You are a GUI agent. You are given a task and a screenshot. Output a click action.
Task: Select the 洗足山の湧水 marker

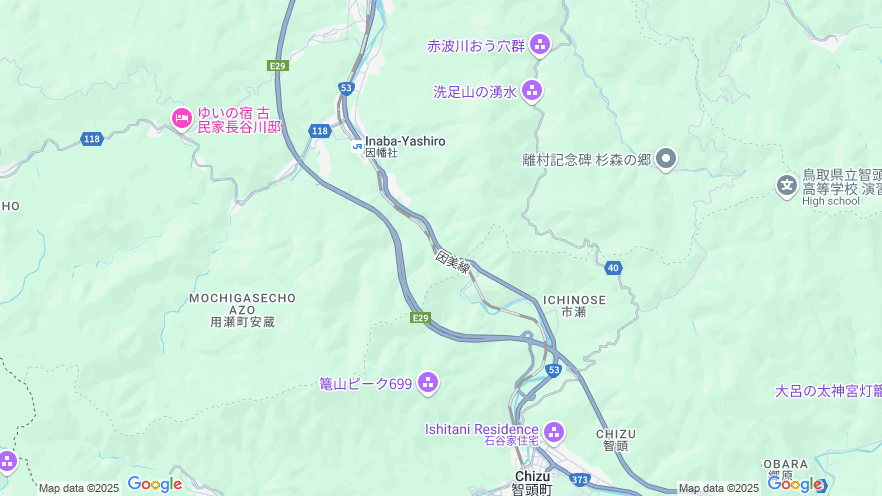532,92
